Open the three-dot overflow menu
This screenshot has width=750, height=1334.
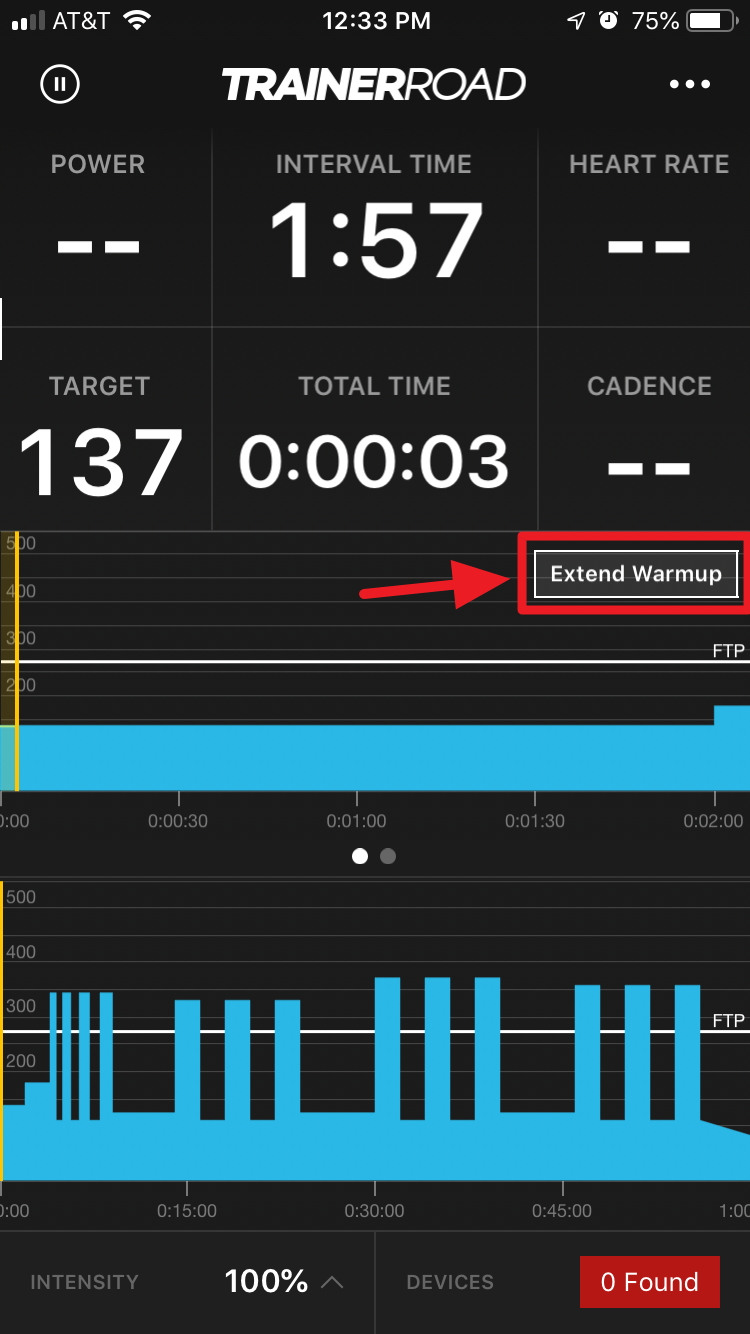[690, 85]
